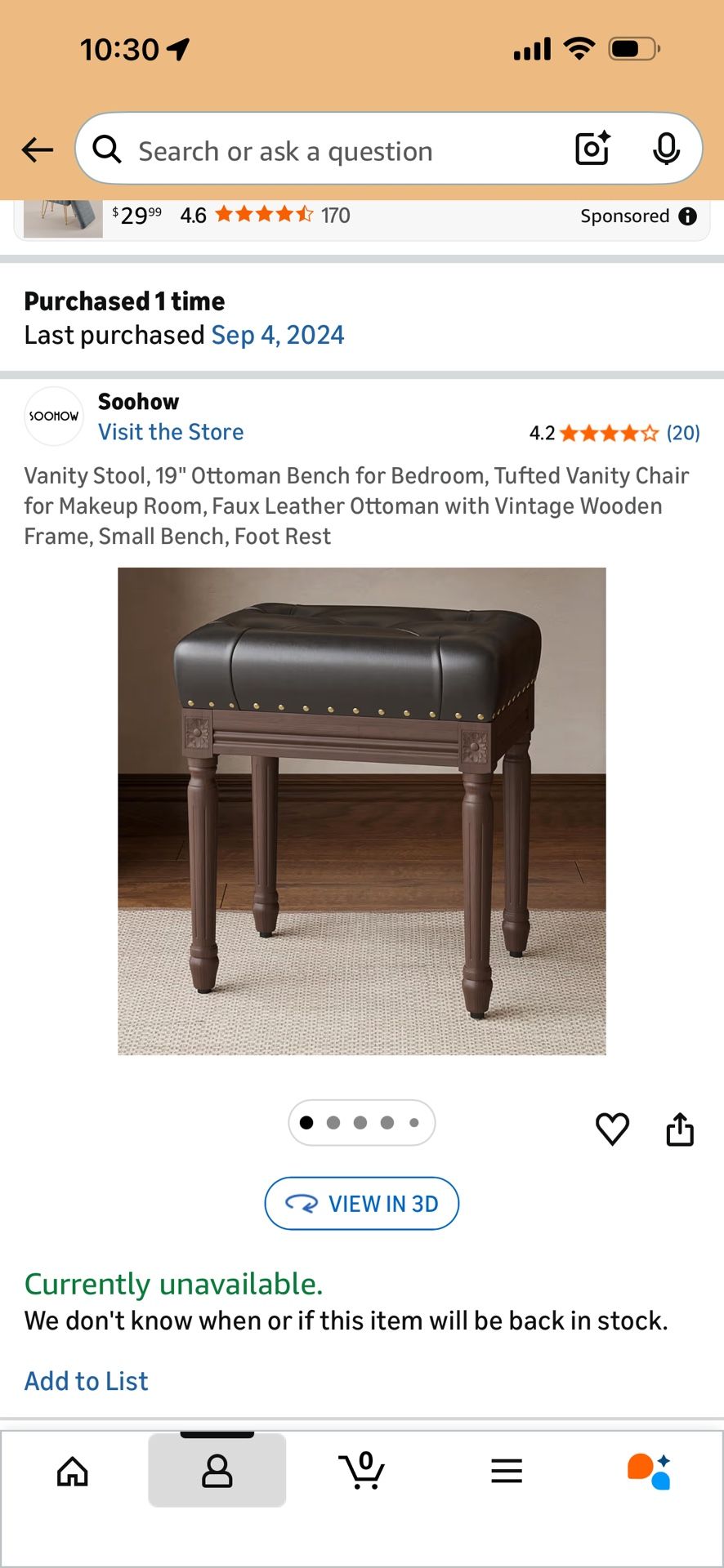Screen dimensions: 724x1568
Task: Open sponsored info icon
Action: 688,216
